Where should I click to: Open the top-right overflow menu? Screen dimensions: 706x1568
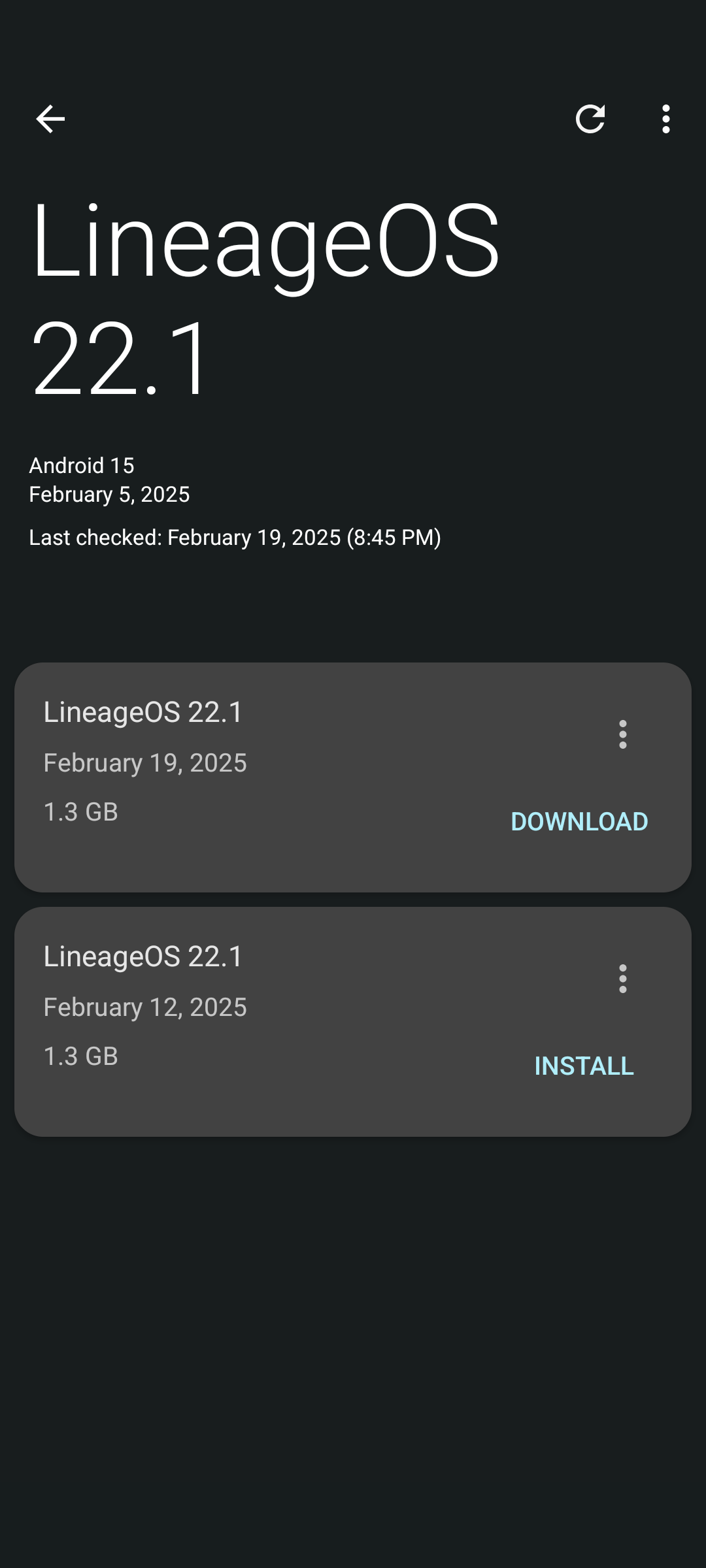pos(665,119)
